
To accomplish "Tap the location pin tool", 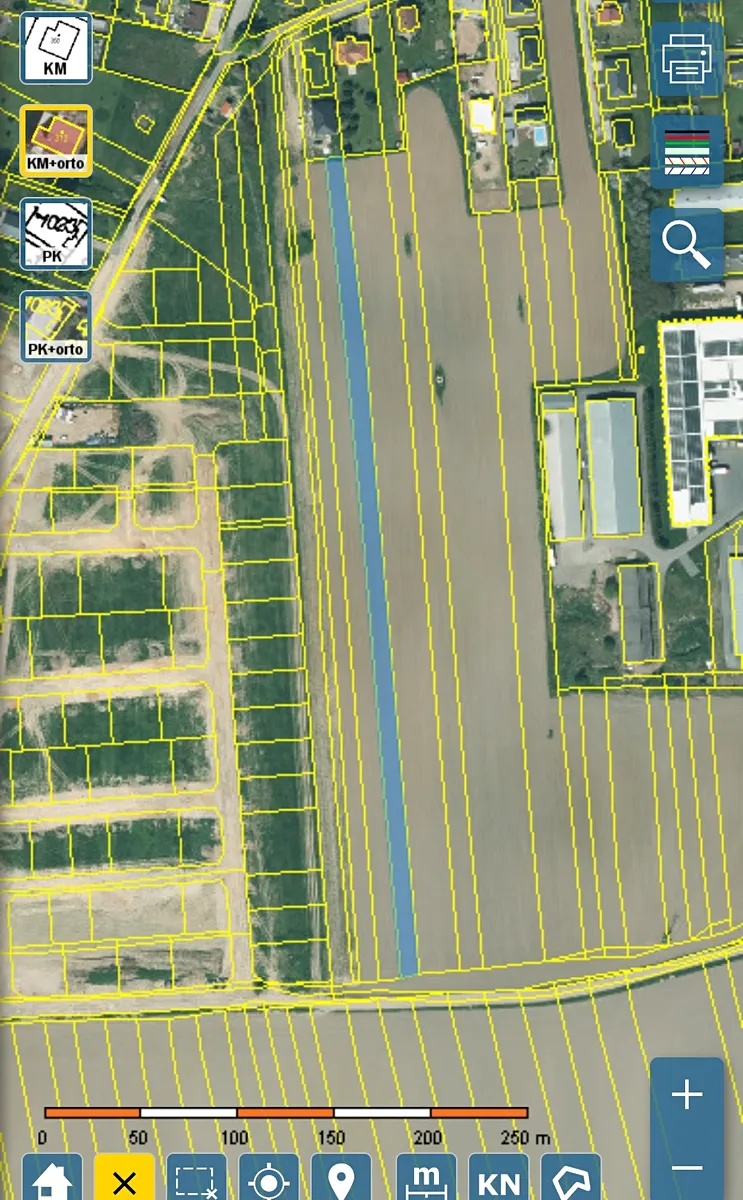I will pos(341,1178).
